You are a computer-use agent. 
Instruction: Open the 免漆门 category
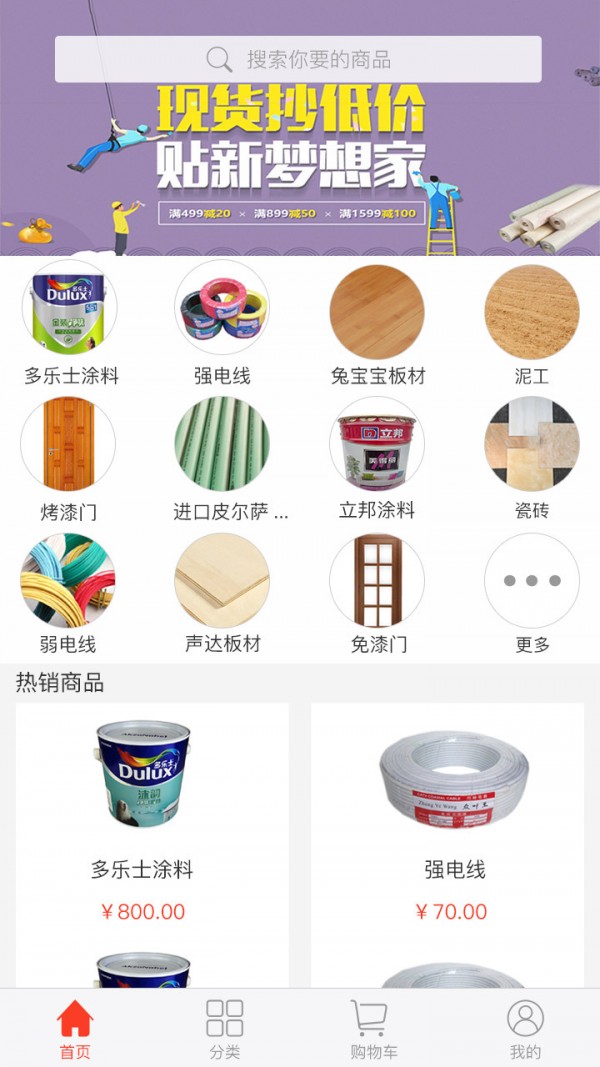pos(377,580)
